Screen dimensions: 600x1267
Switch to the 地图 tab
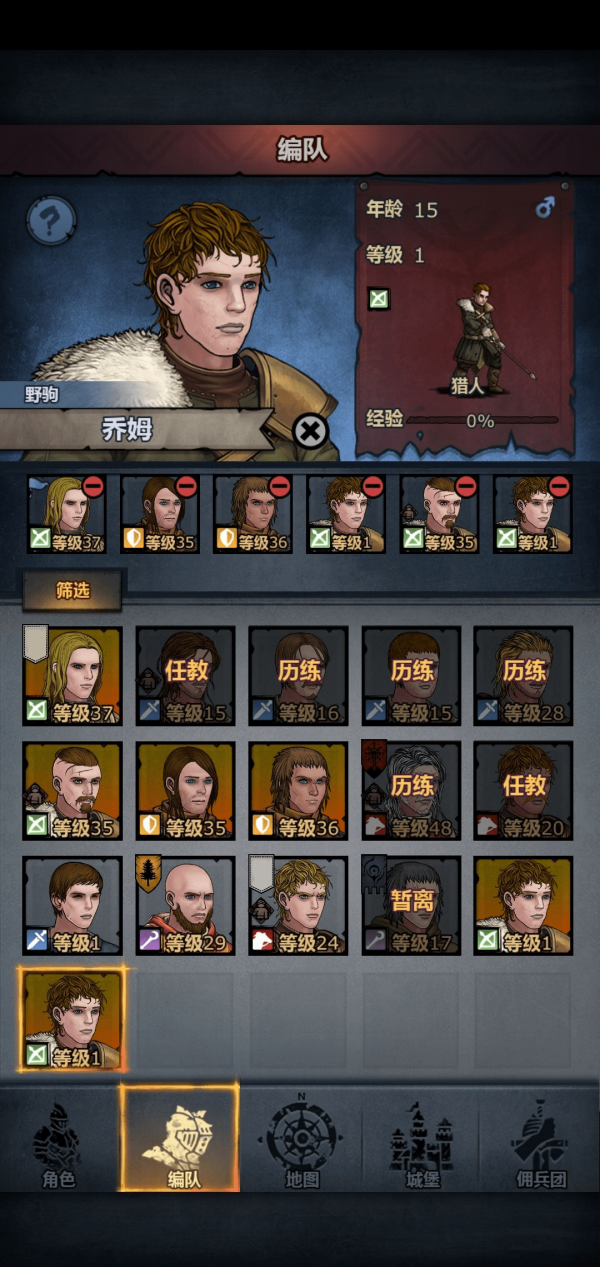[301, 1142]
